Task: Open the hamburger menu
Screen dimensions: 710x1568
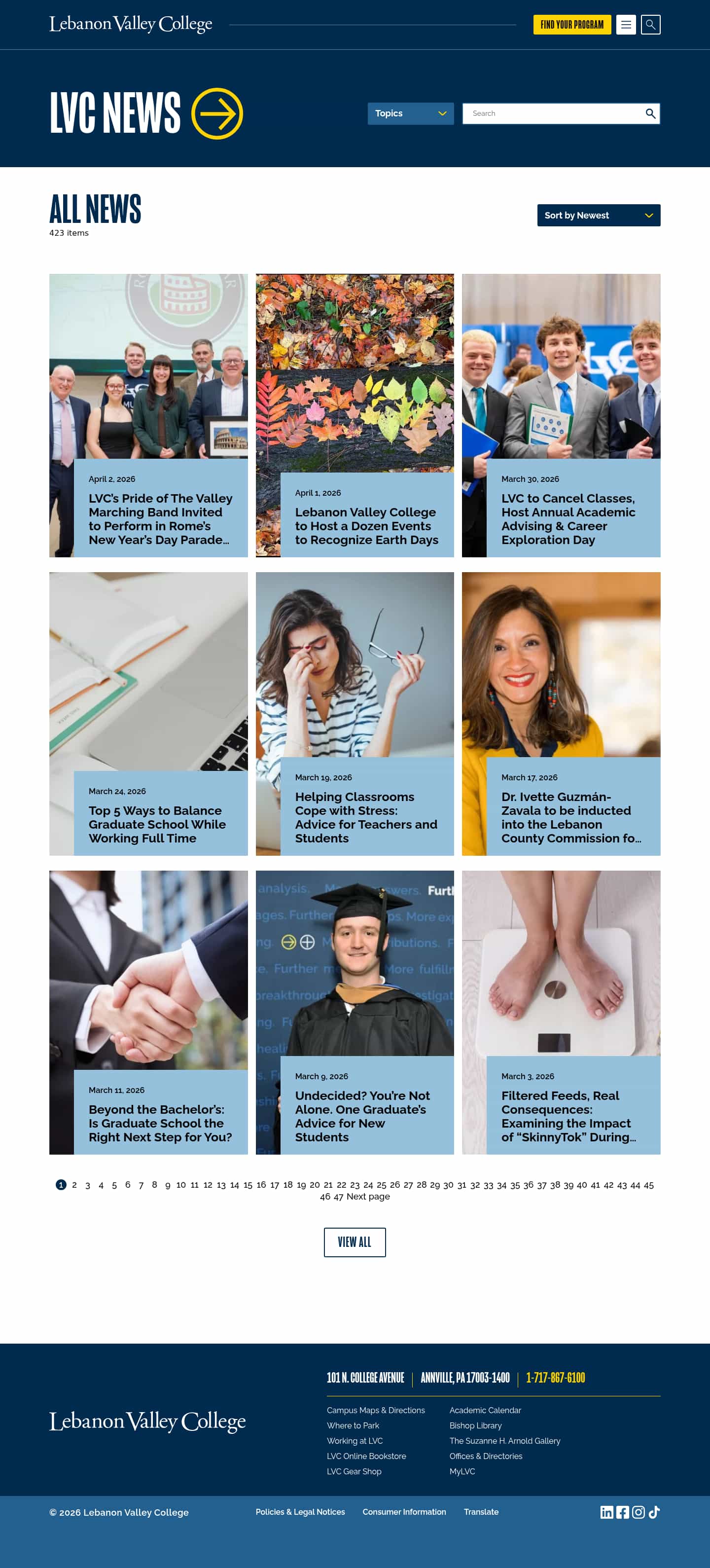Action: 625,25
